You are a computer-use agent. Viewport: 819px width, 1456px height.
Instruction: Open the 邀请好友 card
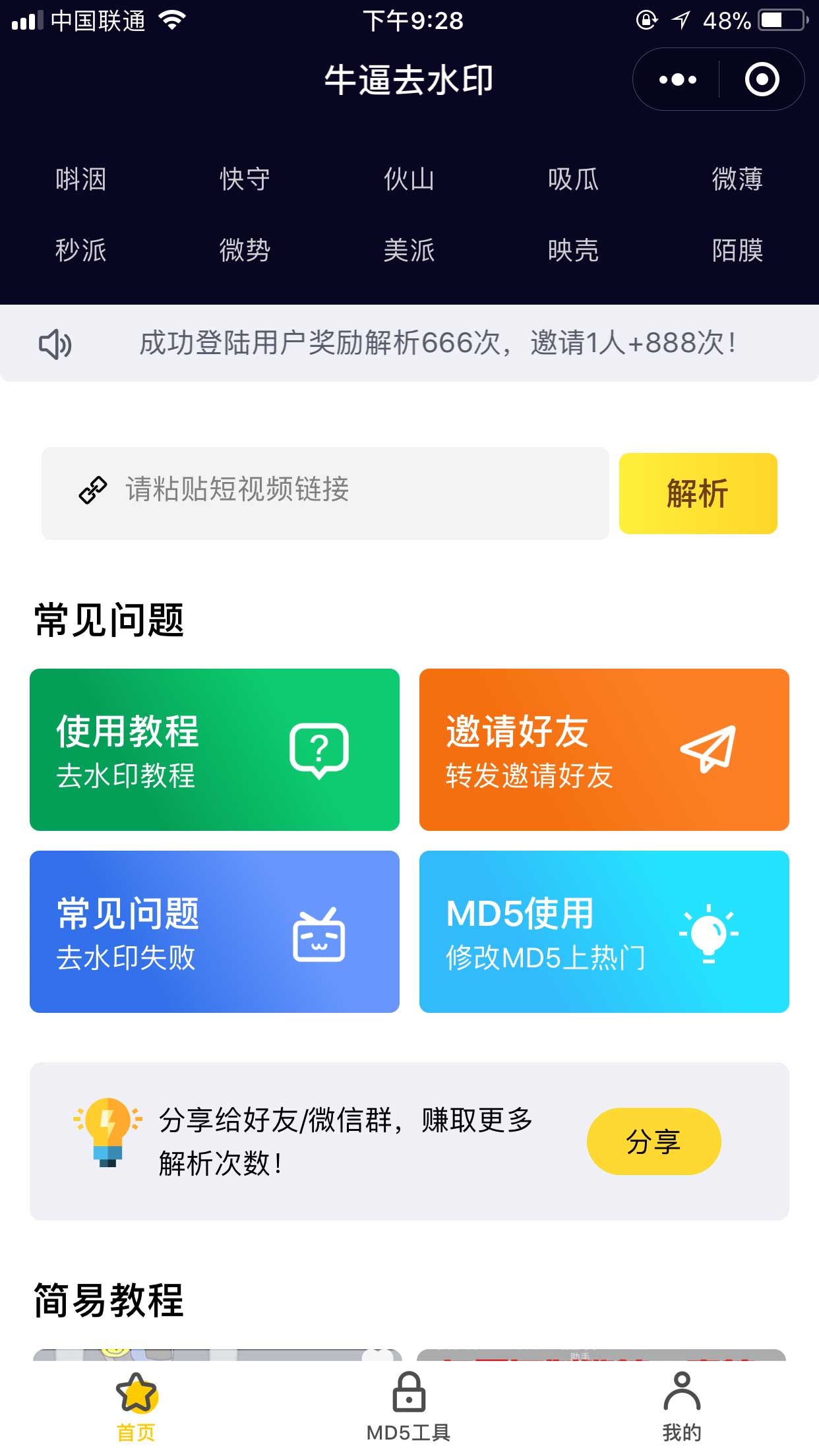click(x=604, y=750)
